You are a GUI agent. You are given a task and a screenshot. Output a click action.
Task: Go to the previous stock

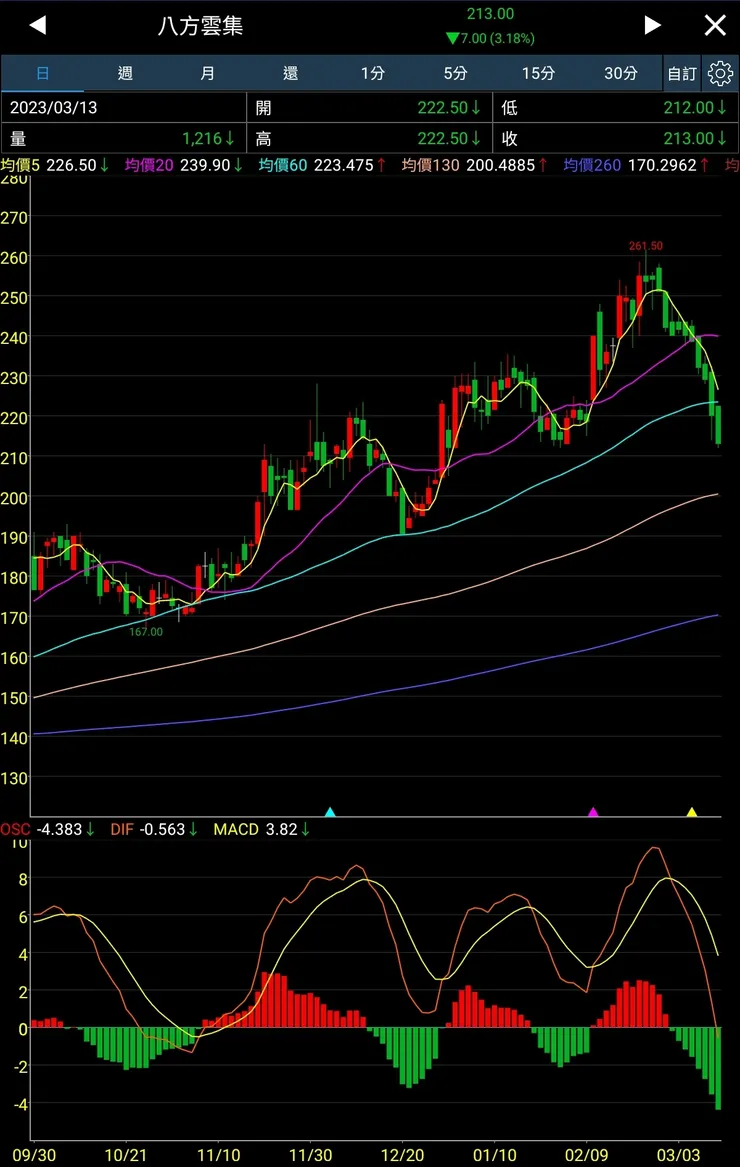(37, 26)
